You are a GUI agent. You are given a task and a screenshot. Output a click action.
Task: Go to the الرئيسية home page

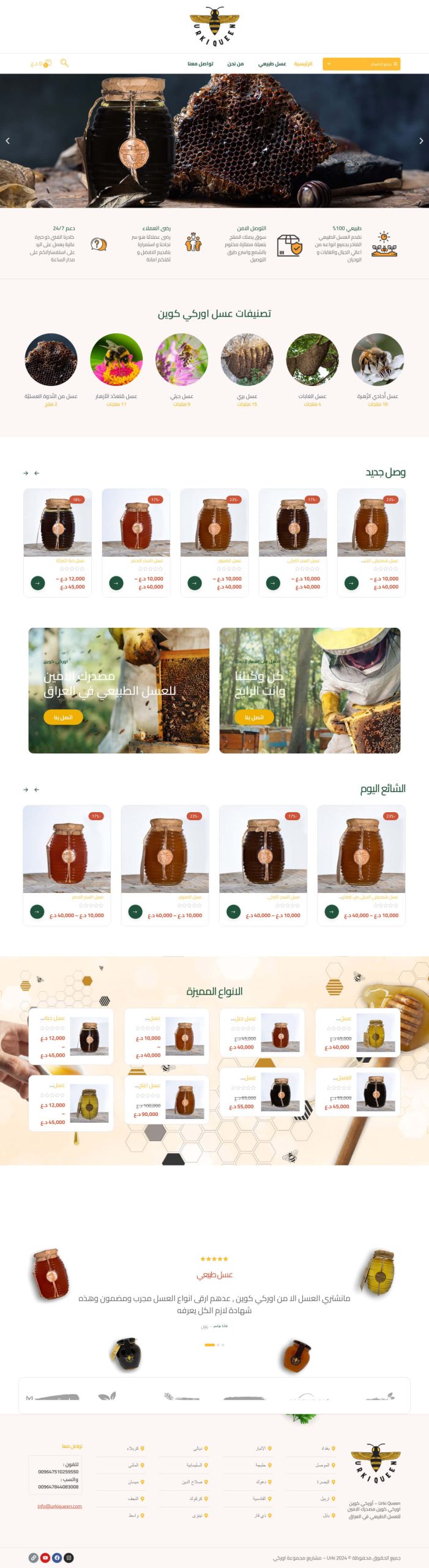click(303, 64)
